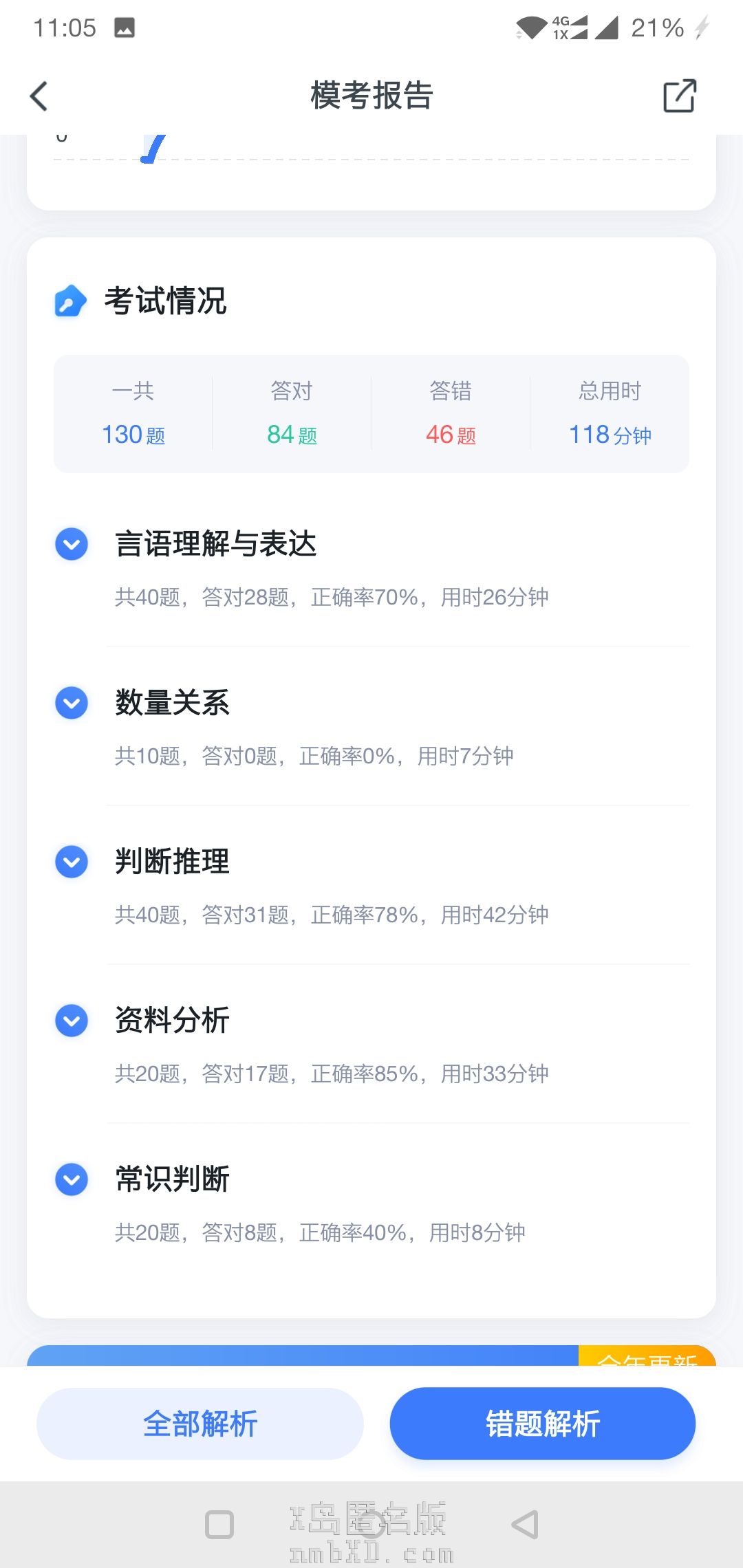Go back from the 模考报告 page
Screen dimensions: 743x1568
pos(39,96)
